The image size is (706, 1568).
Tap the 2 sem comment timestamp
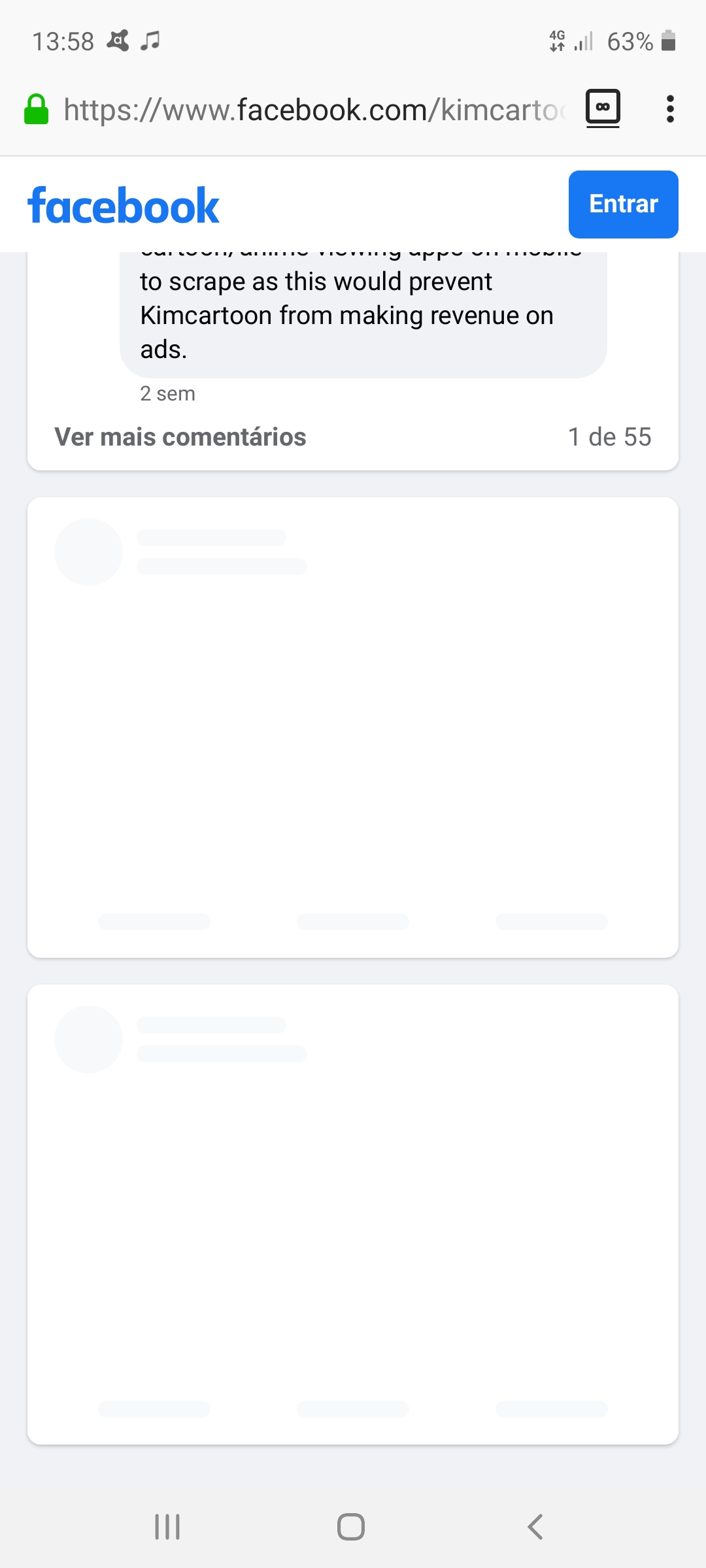167,393
